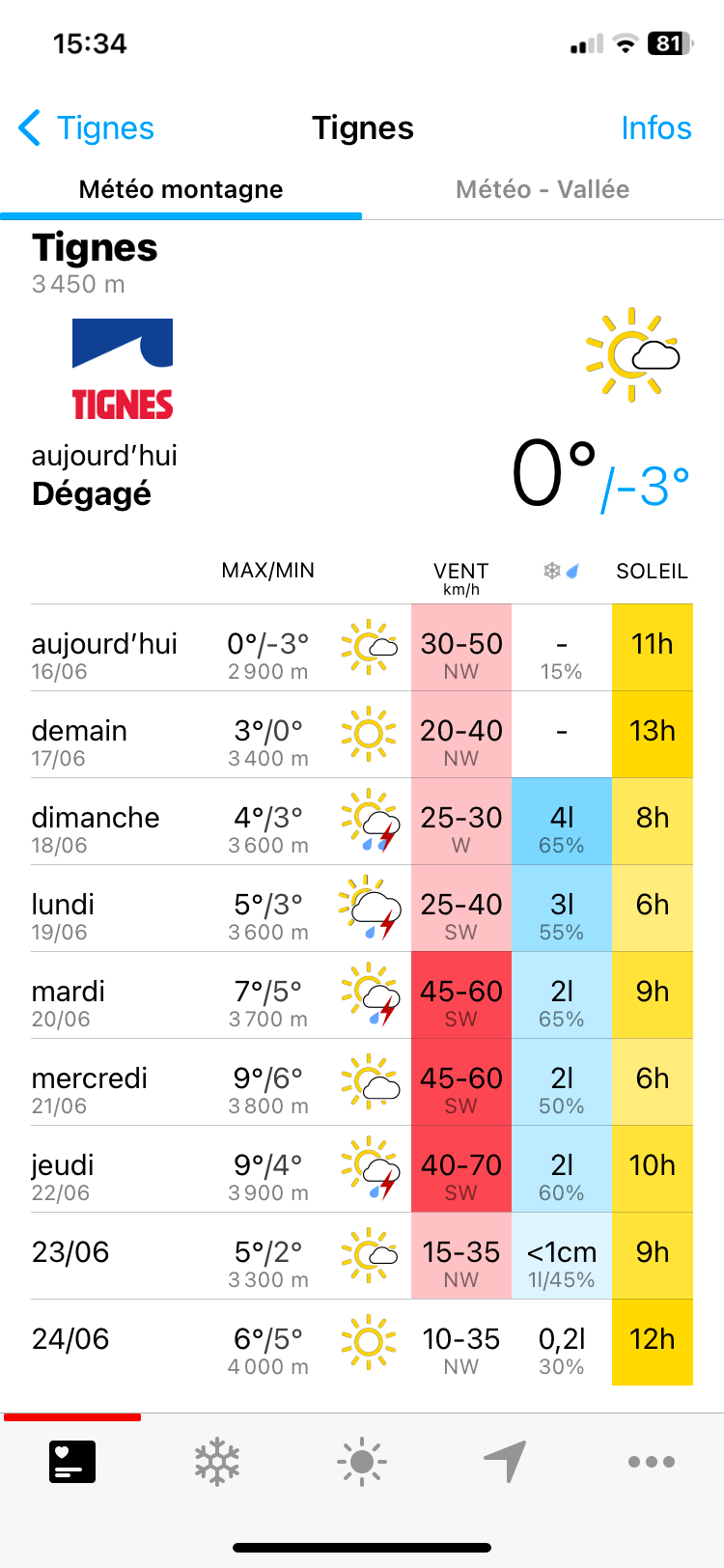Open the forecast row for lundi 19/06
724x1568 pixels.
(362, 909)
